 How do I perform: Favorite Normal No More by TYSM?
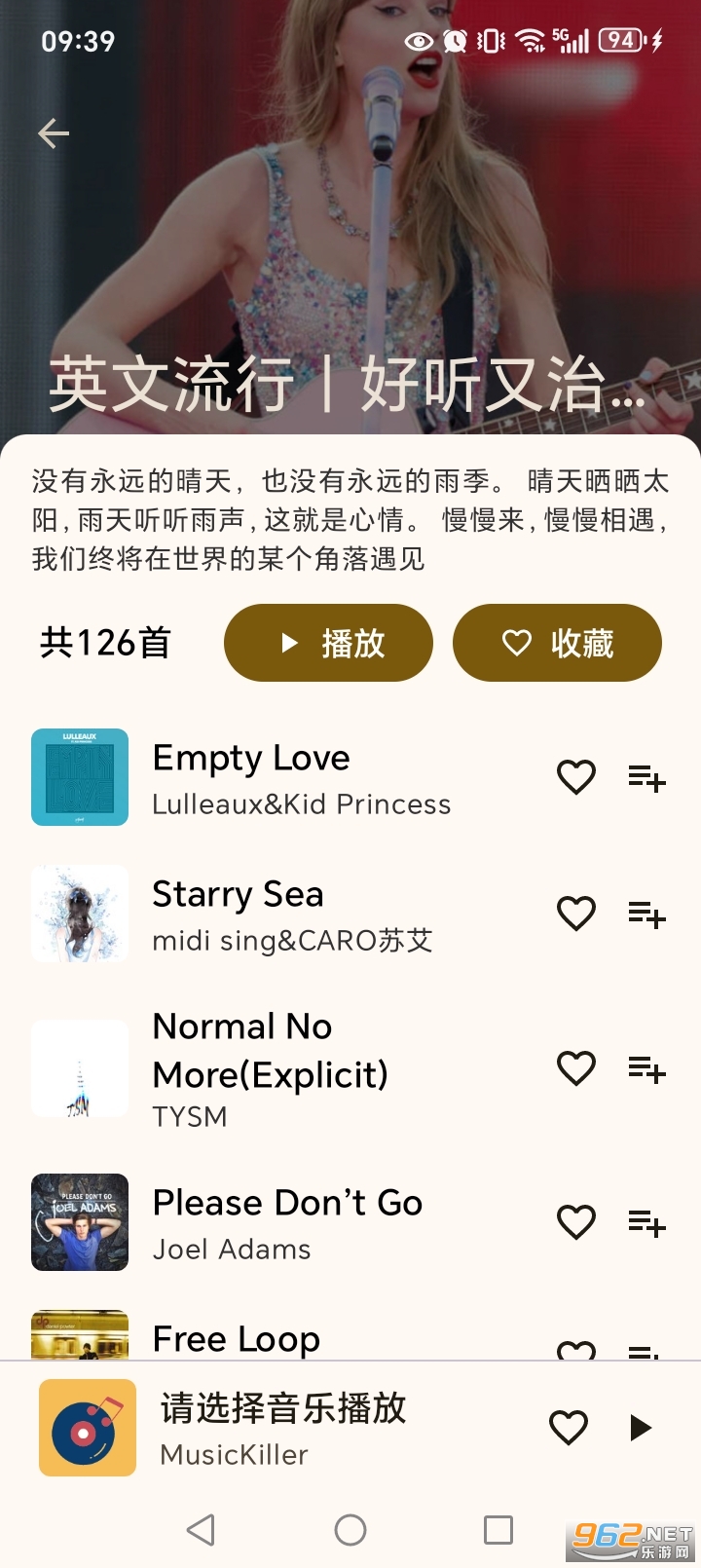coord(575,1067)
